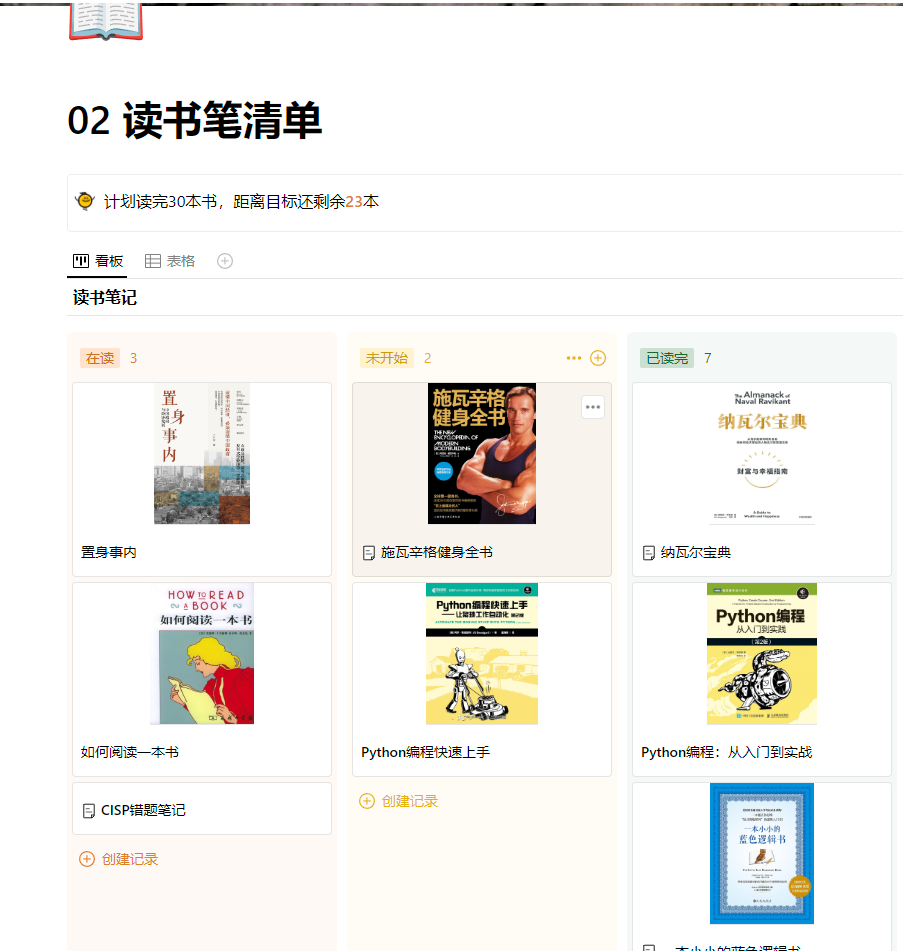The height and width of the screenshot is (951, 903).
Task: Switch to the 表格 view tab
Action: tap(170, 261)
